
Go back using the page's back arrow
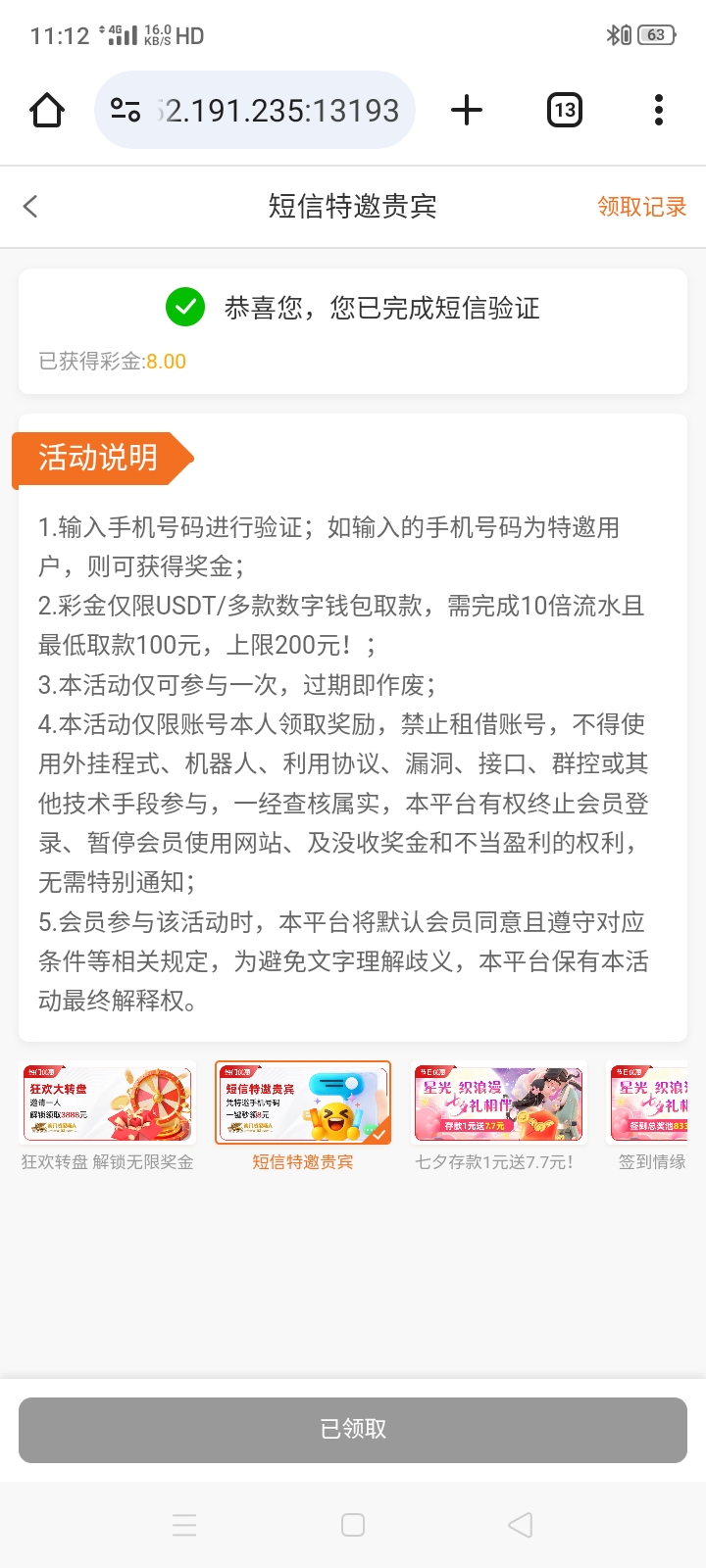(x=30, y=206)
